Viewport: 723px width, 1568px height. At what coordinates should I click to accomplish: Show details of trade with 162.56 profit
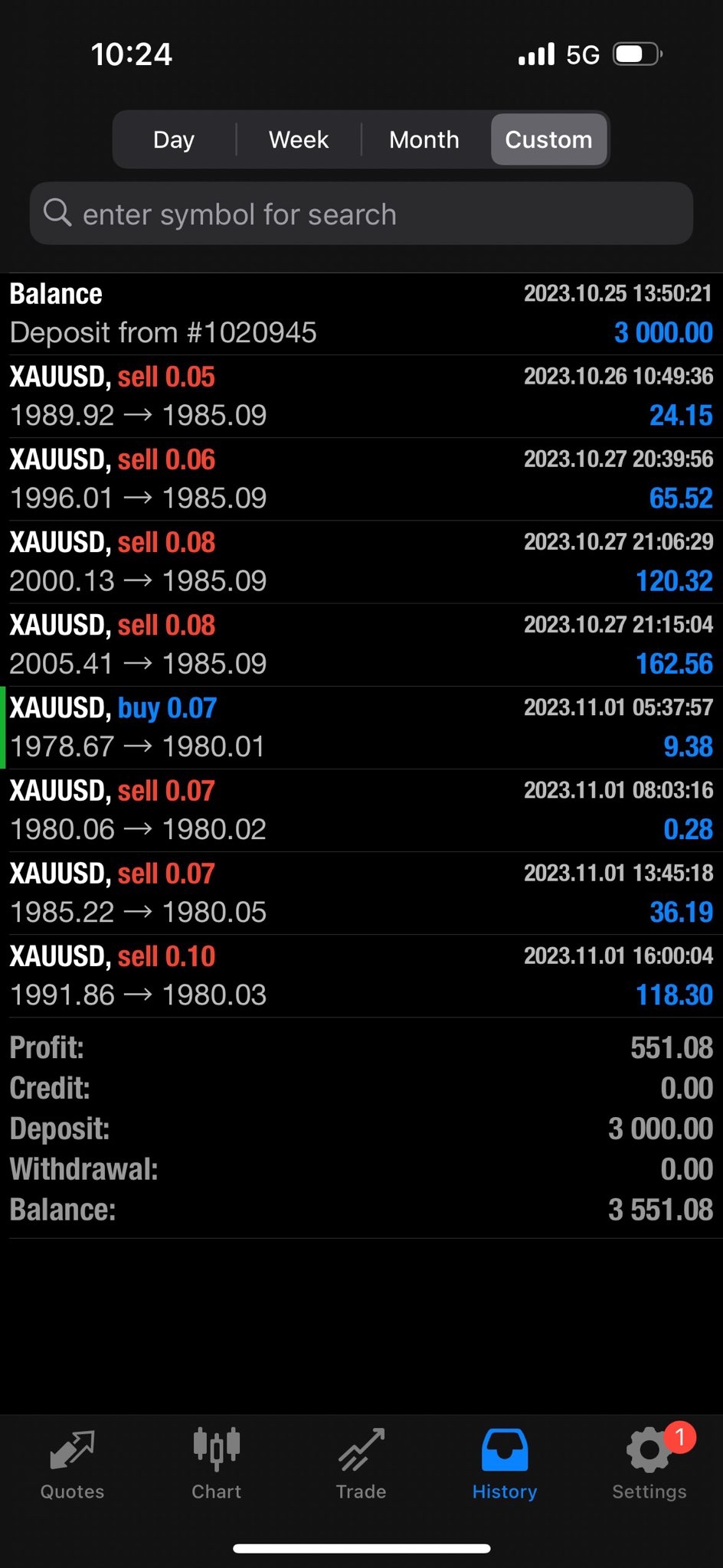361,645
